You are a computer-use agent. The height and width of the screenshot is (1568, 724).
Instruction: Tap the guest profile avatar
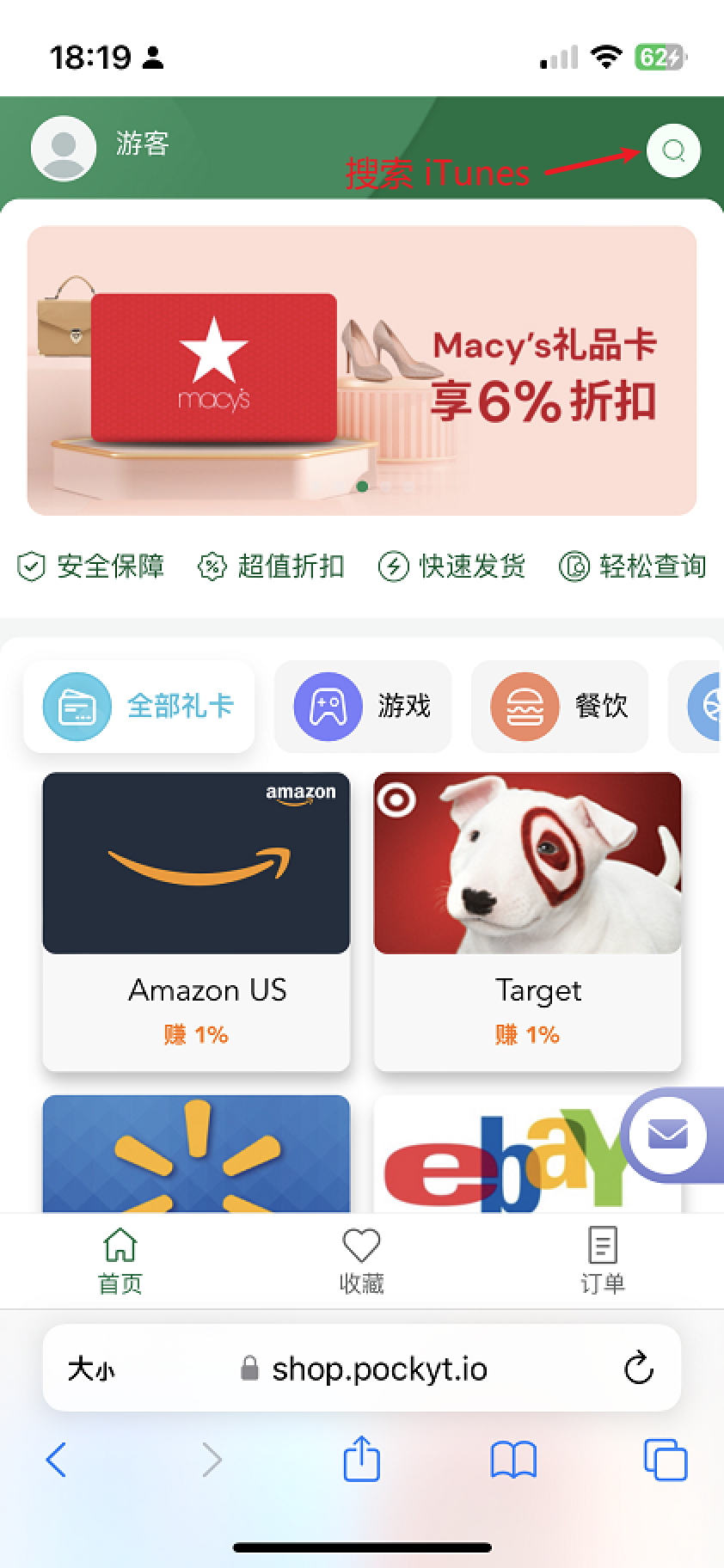pos(63,148)
